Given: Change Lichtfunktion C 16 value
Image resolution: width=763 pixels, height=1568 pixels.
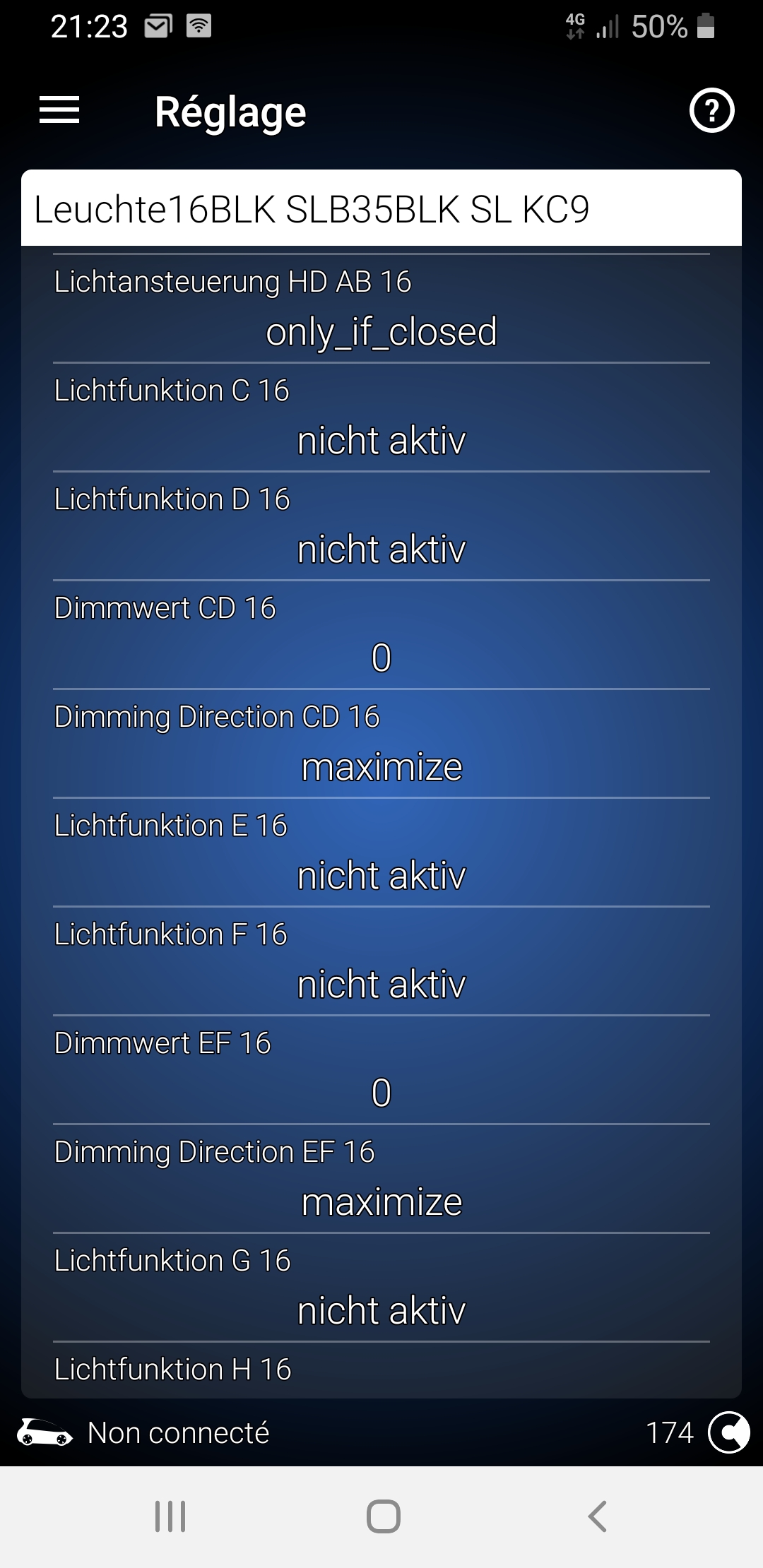Looking at the screenshot, I should tap(381, 417).
